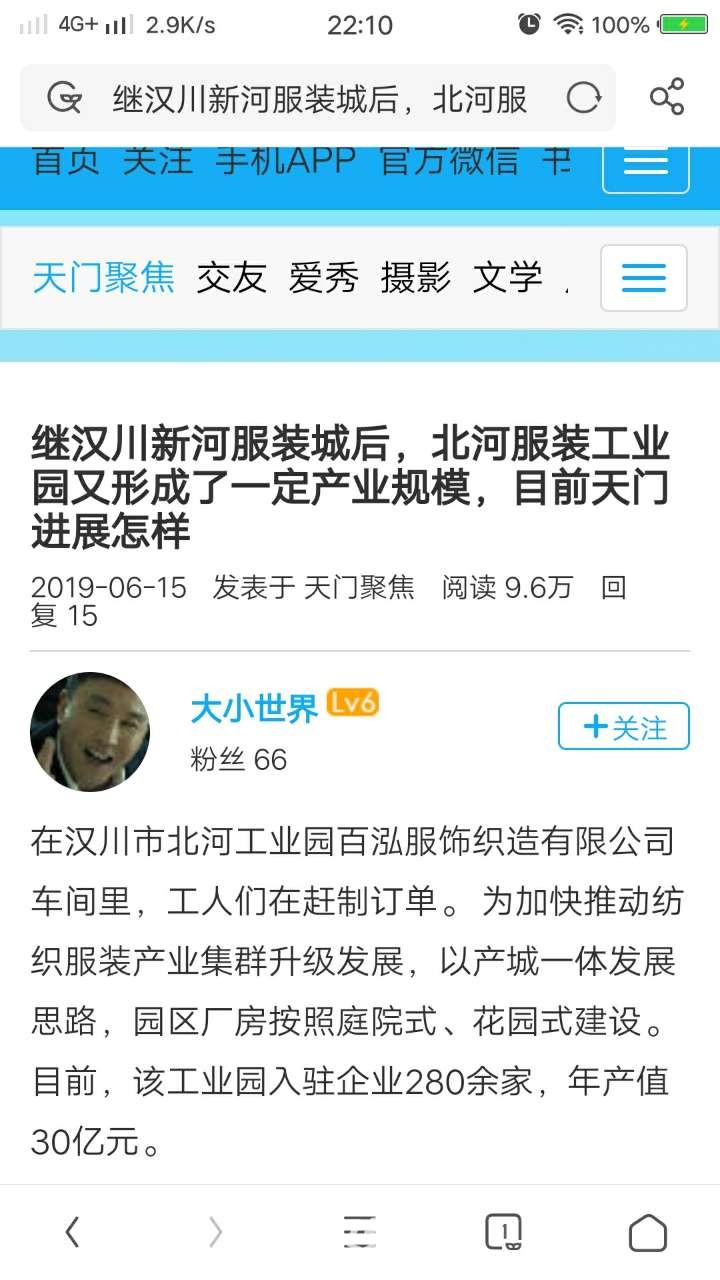The image size is (720, 1280).
Task: Reload the page with refresh icon
Action: (x=583, y=98)
